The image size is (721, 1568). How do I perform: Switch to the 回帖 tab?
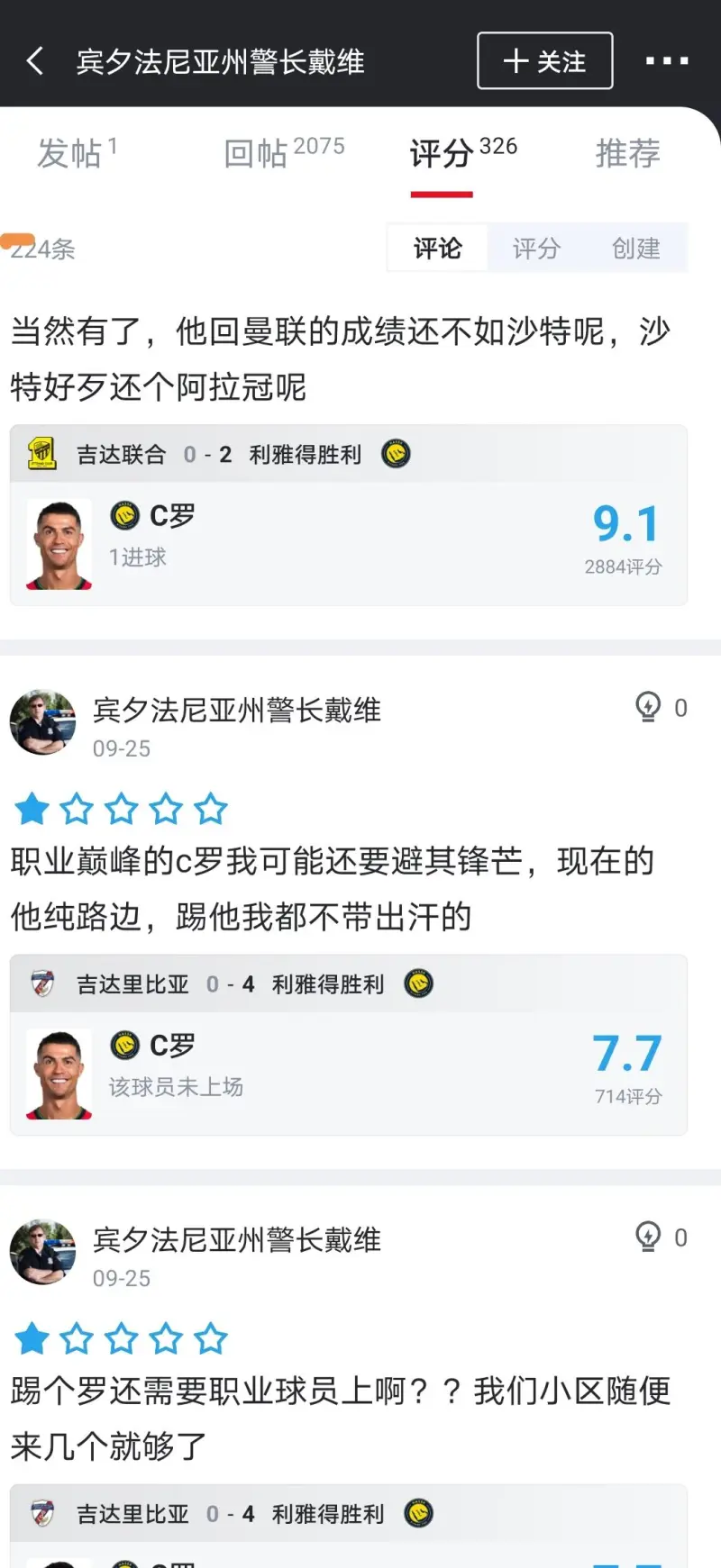tap(283, 153)
